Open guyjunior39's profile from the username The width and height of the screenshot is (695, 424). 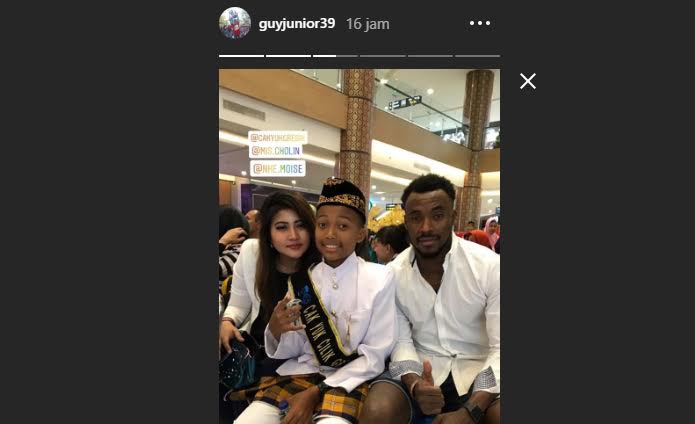(x=297, y=23)
